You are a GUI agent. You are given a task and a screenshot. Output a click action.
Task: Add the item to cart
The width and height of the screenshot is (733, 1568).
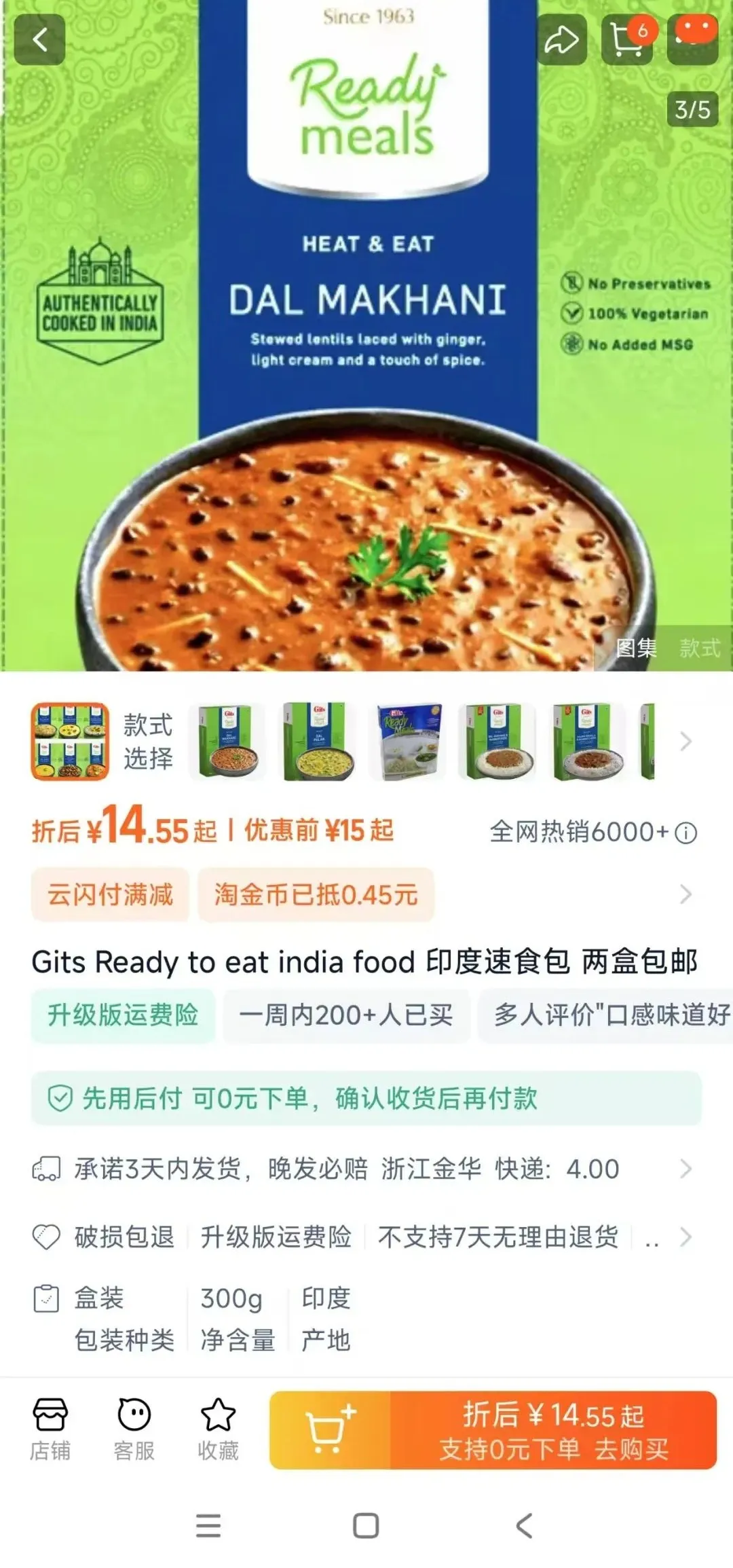tap(330, 1430)
